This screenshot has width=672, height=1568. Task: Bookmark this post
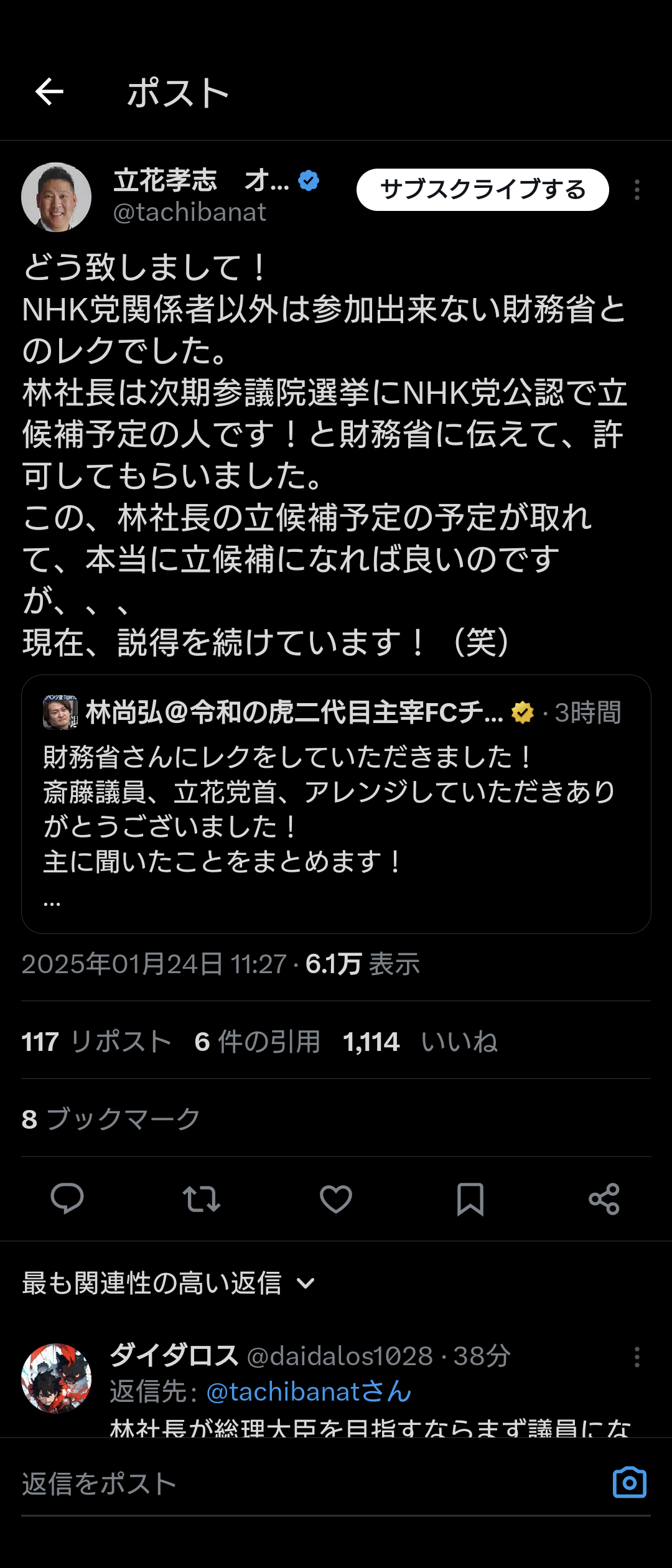(470, 1198)
